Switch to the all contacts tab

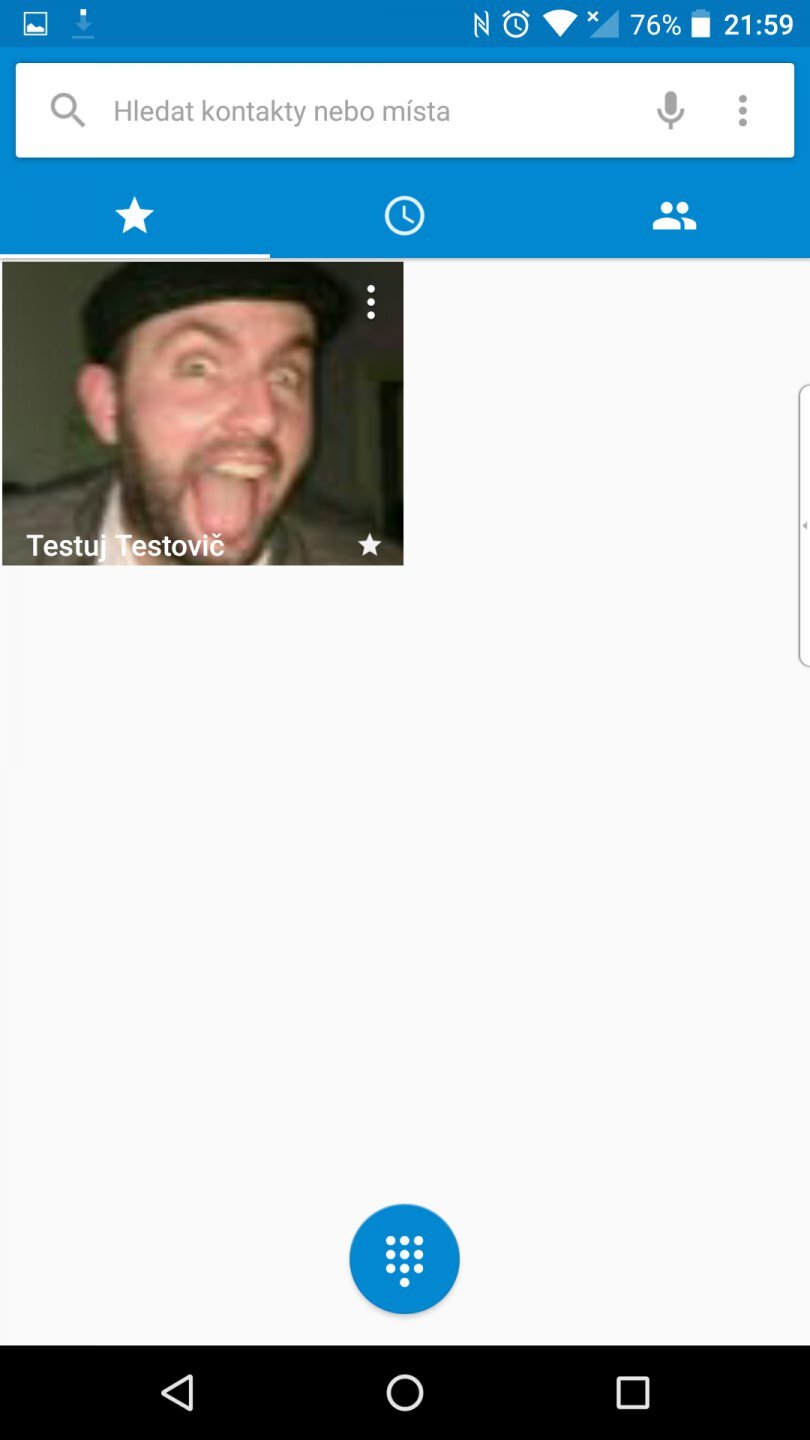[x=674, y=216]
